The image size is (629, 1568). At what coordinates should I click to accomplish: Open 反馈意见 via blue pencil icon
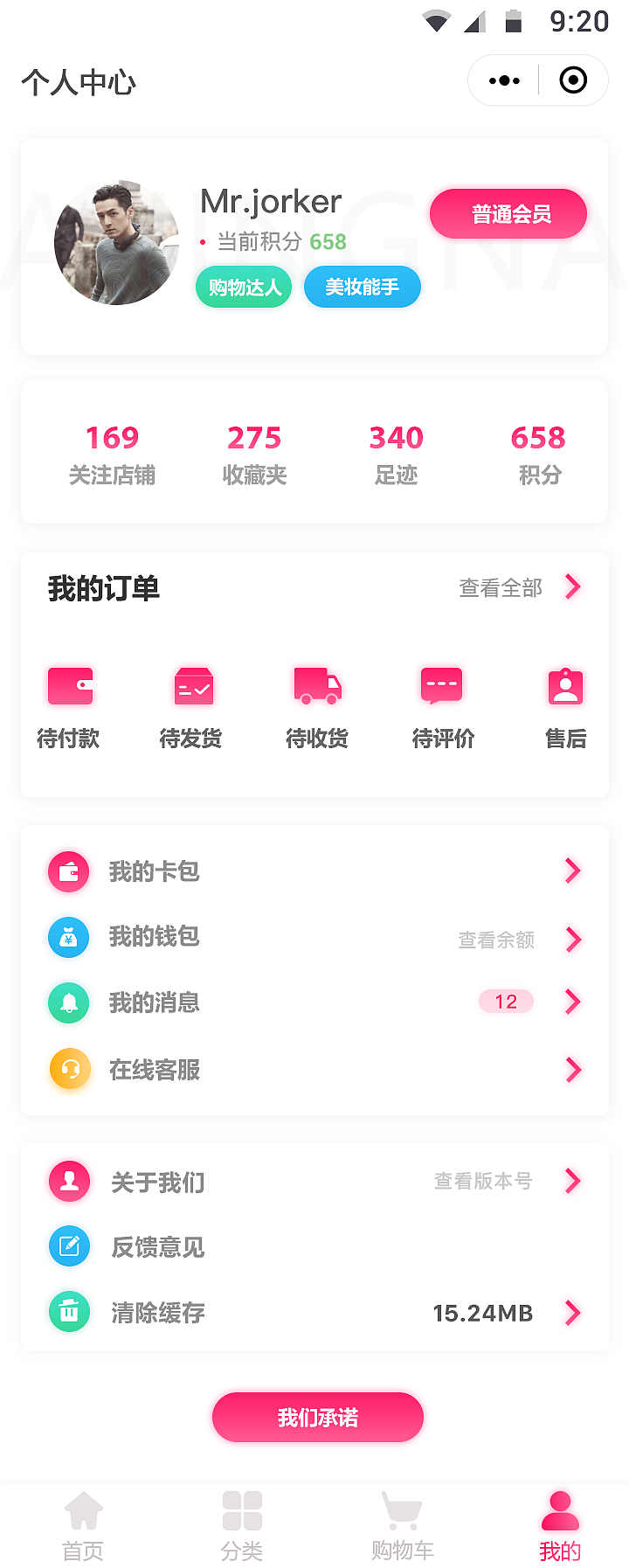click(x=69, y=1246)
